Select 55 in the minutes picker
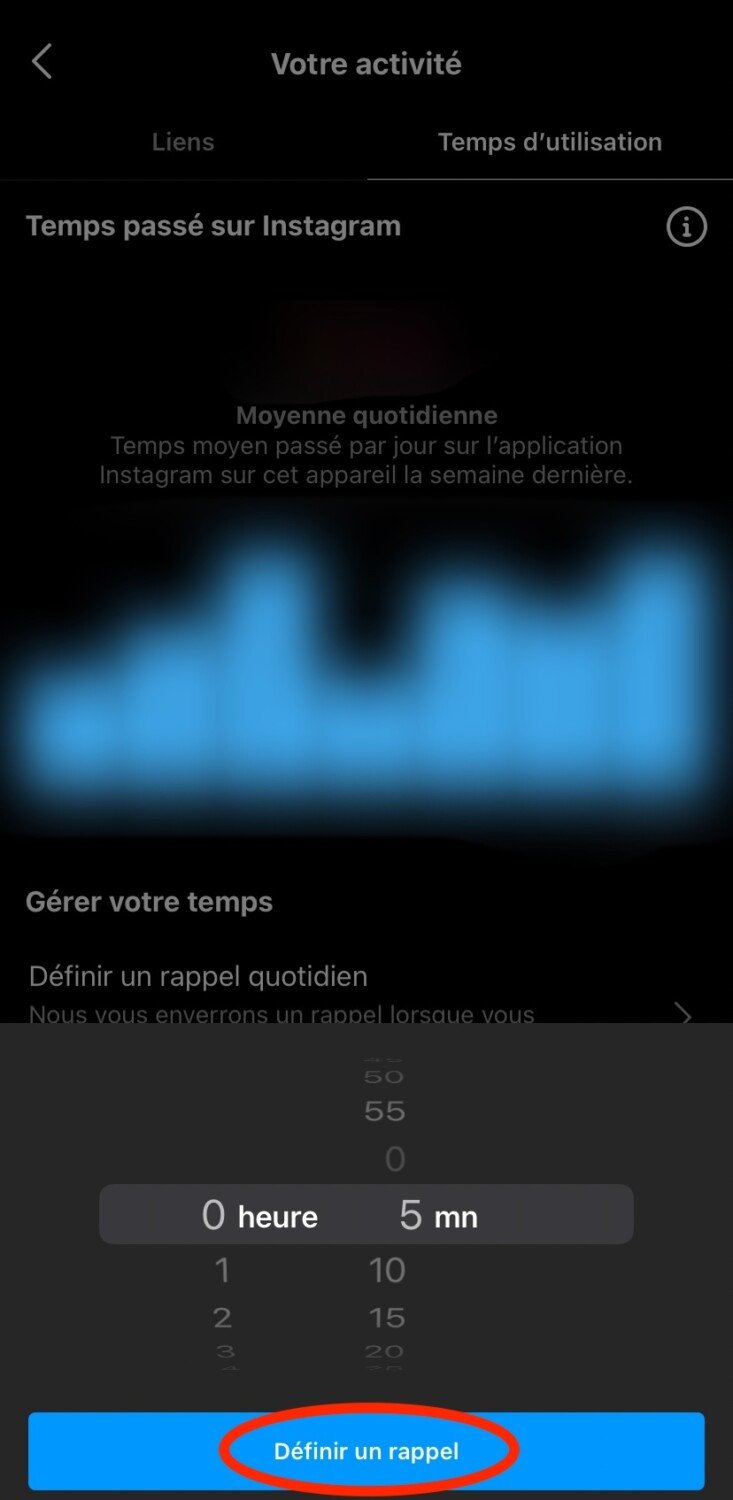Viewport: 733px width, 1500px height. [385, 1111]
